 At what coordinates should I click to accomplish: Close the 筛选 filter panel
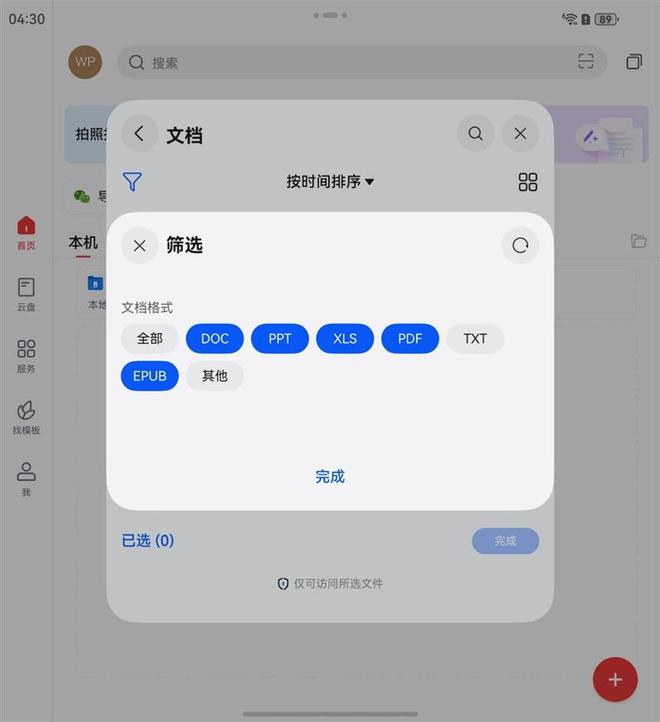coord(139,245)
